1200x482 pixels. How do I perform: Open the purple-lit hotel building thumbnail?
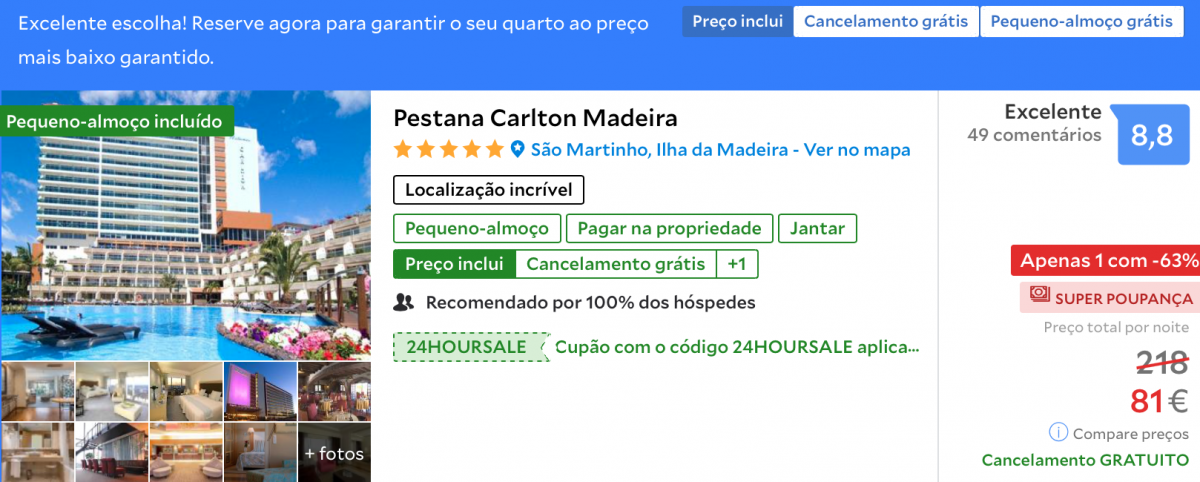pos(259,391)
